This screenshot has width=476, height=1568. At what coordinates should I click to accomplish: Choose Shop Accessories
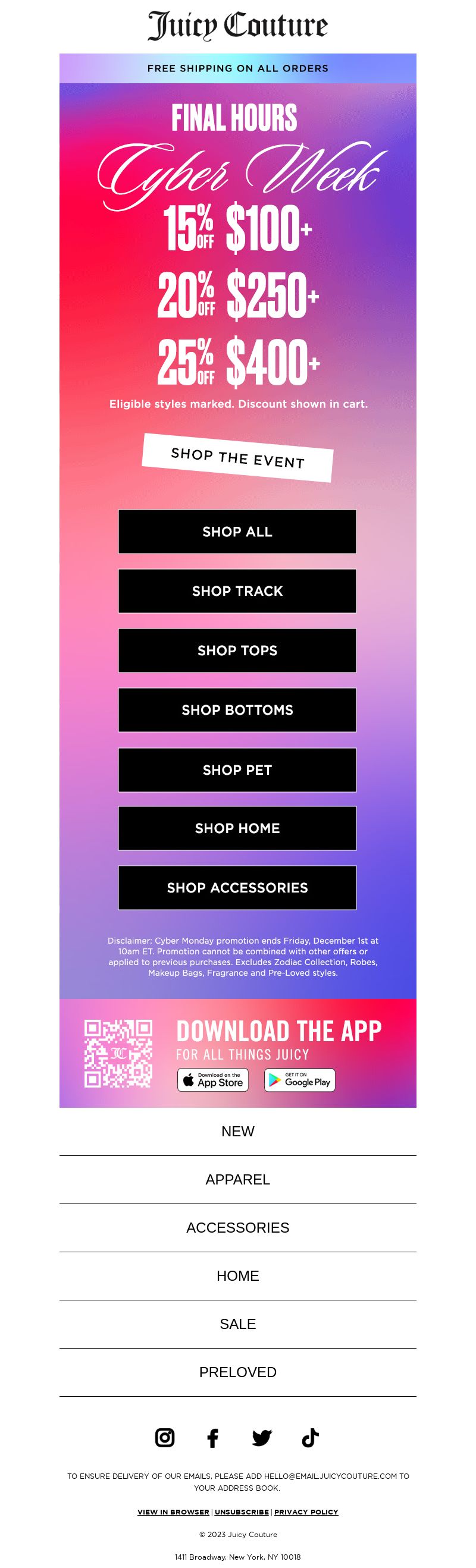point(237,888)
